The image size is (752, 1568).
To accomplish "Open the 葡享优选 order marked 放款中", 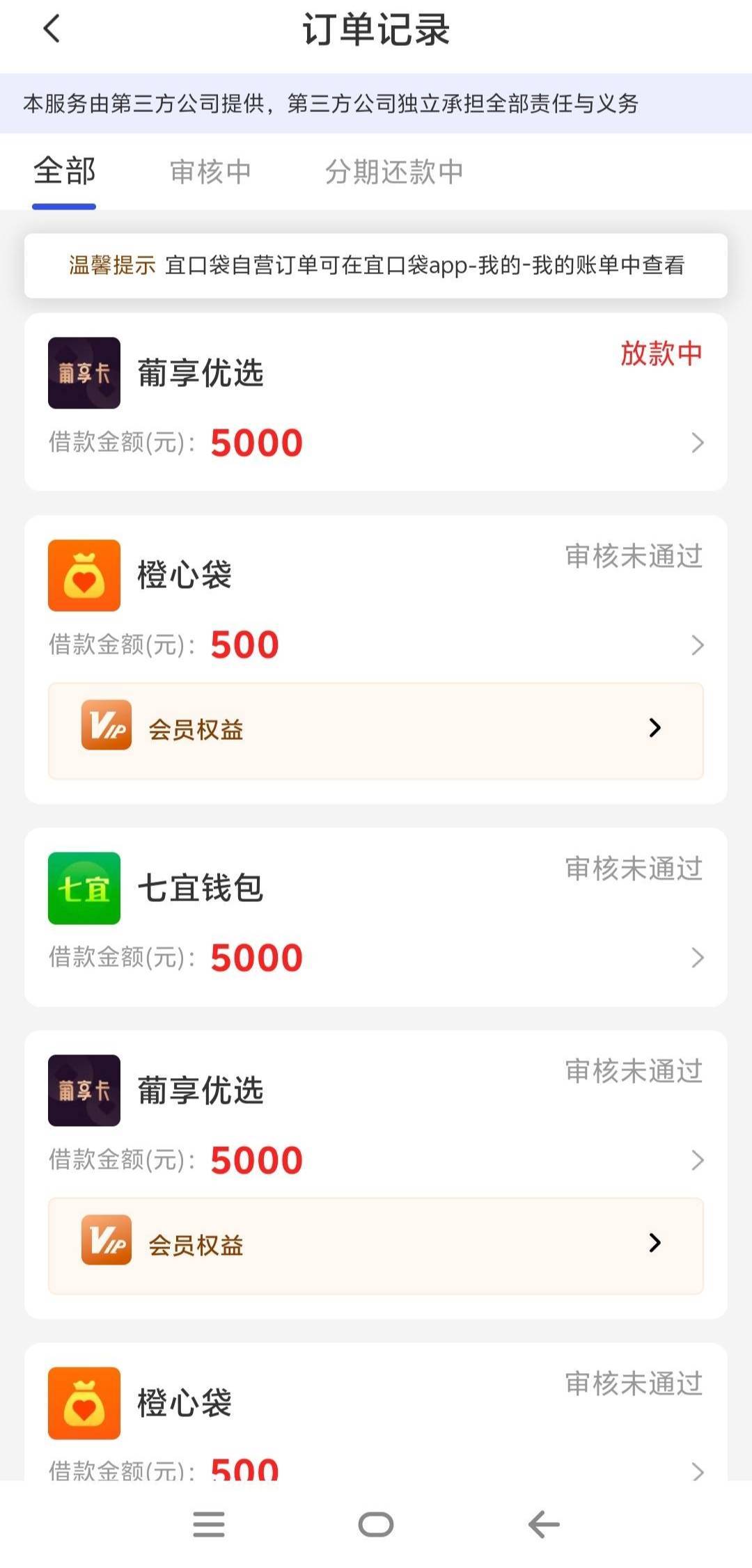I will [x=376, y=402].
